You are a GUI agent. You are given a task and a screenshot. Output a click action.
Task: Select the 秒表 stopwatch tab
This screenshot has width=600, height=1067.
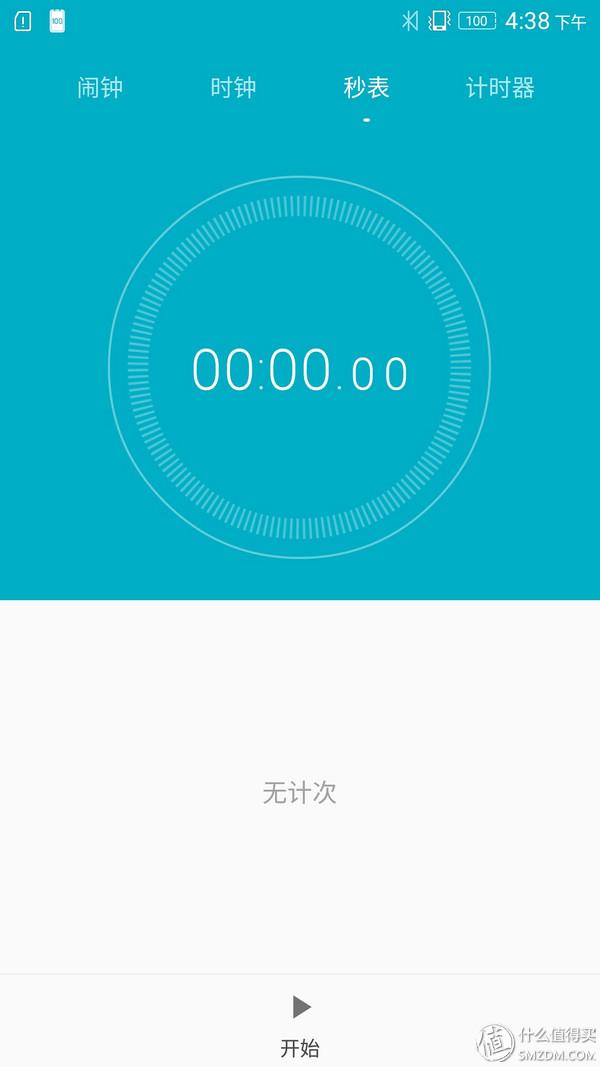click(366, 88)
